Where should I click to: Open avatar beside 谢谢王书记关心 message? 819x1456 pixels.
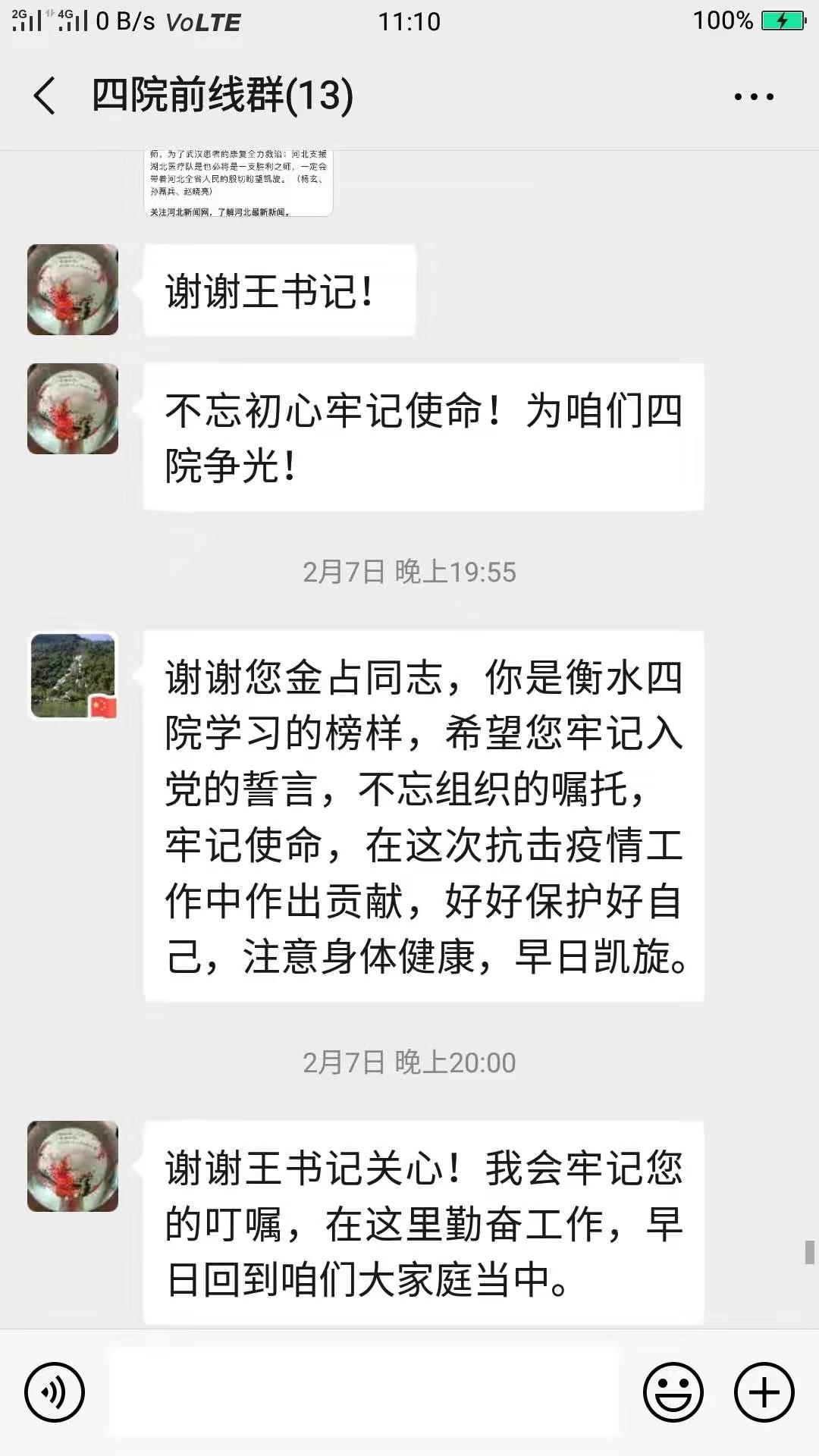[x=73, y=1166]
